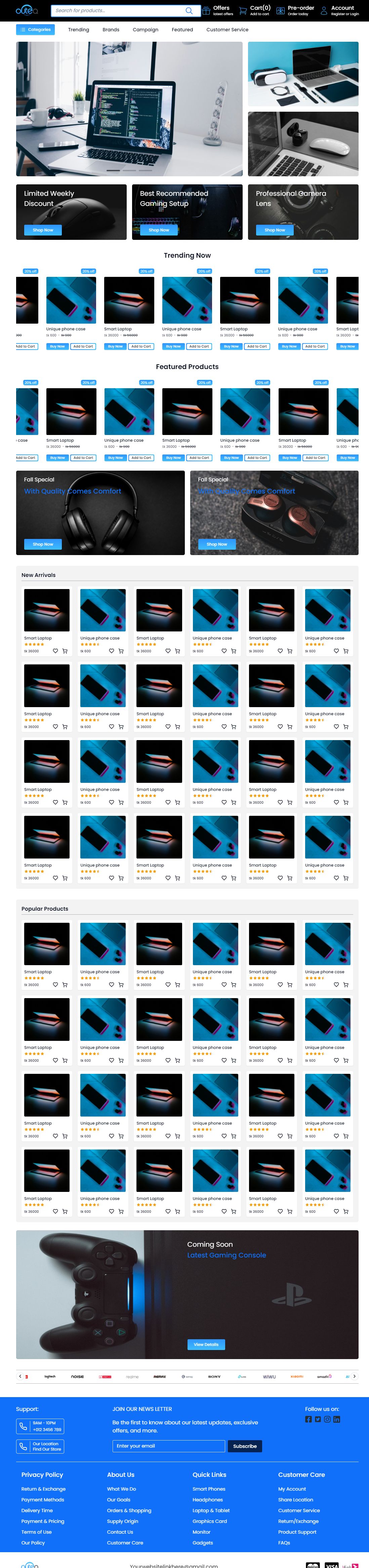Shop Now on Professional Camera Lens banner
The height and width of the screenshot is (1568, 369).
[274, 230]
